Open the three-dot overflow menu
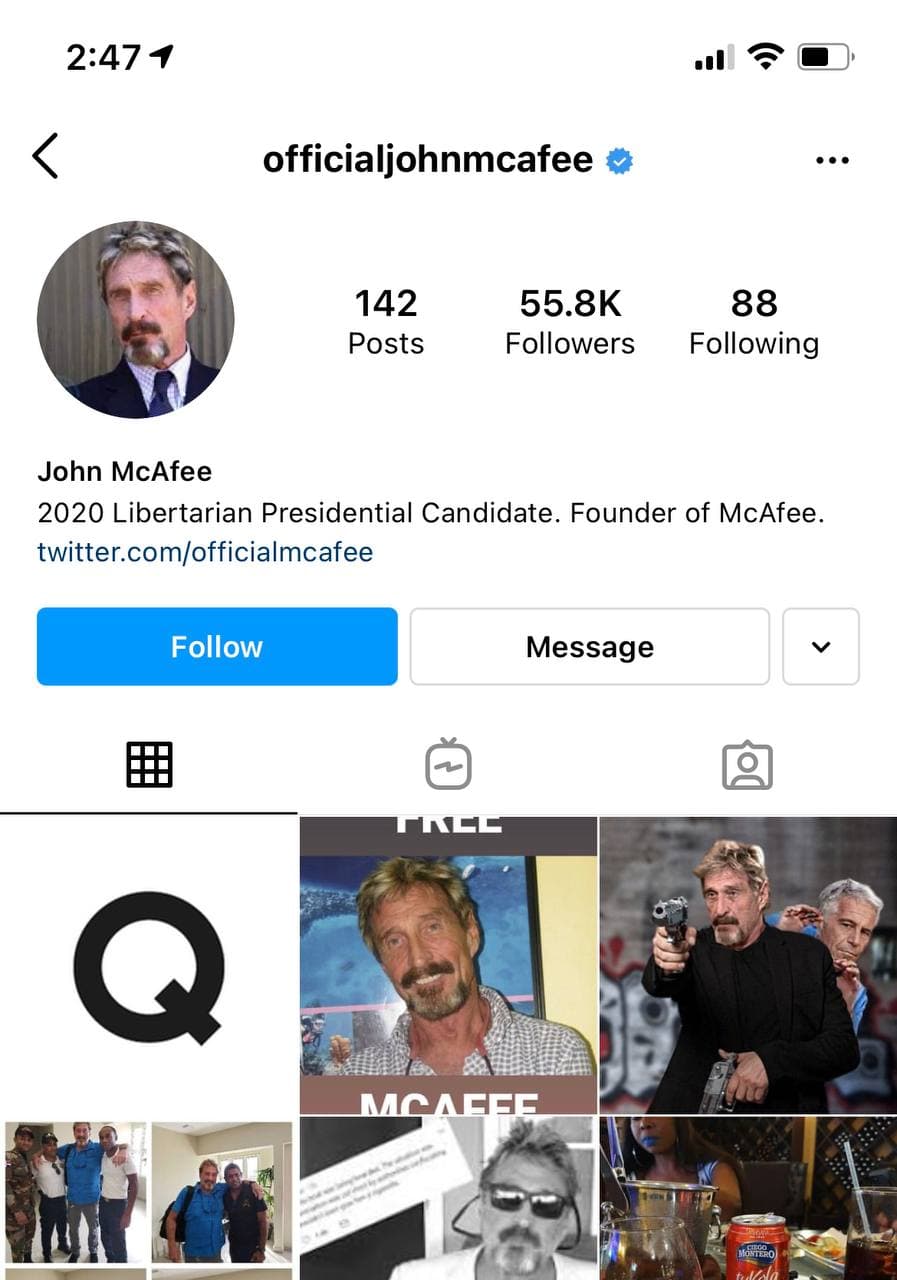 pos(832,160)
